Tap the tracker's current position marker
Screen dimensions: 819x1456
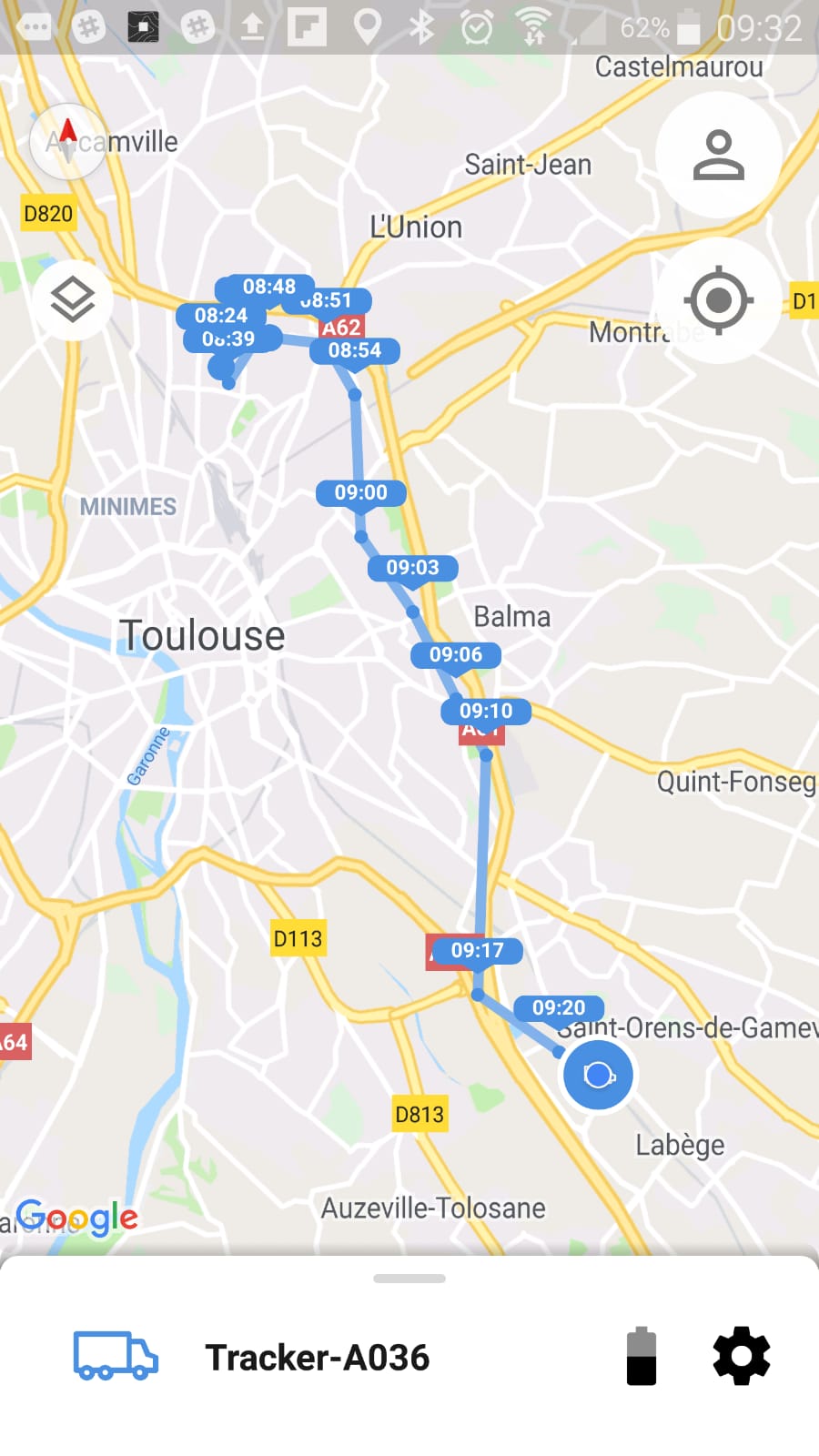[x=598, y=1076]
